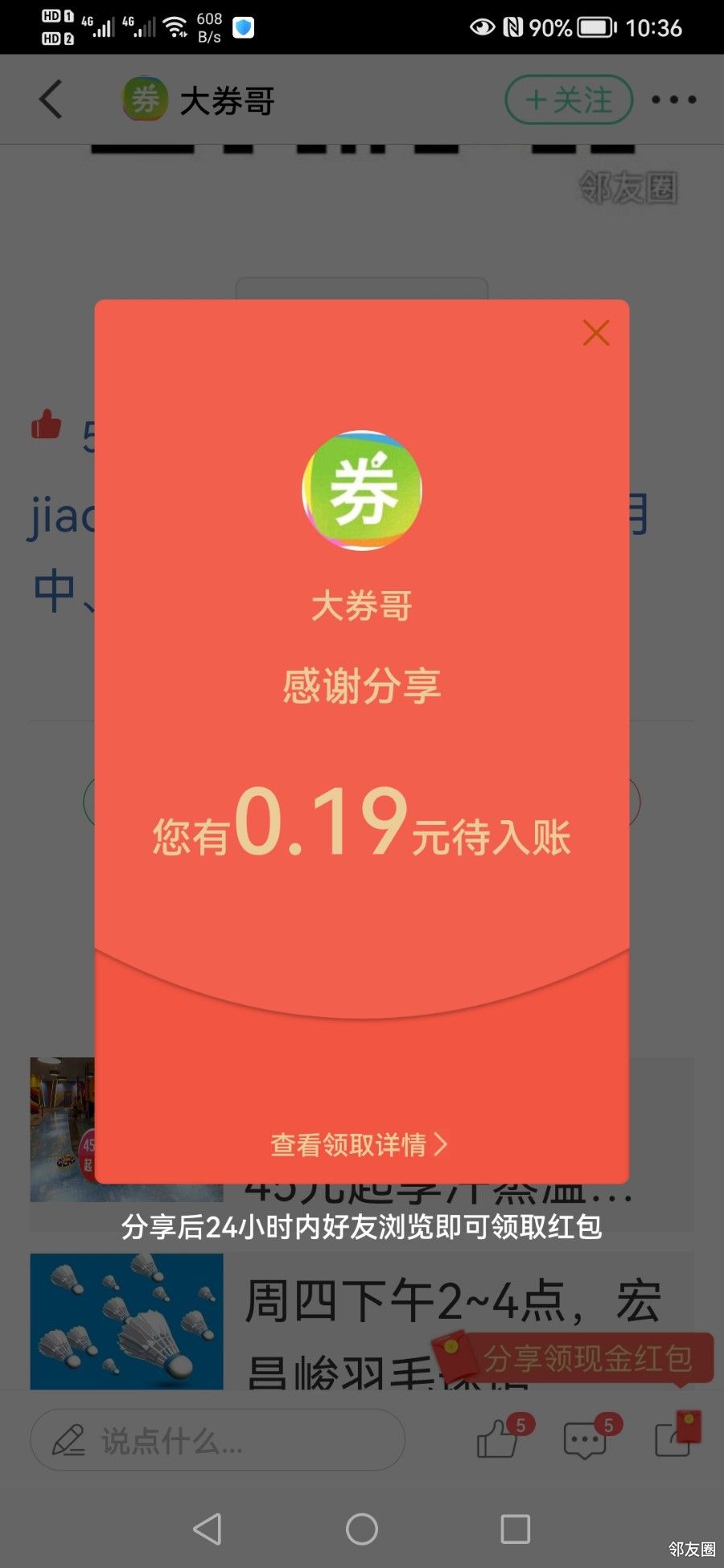The height and width of the screenshot is (1568, 724).
Task: Open the comments bubble icon
Action: pos(586,1439)
